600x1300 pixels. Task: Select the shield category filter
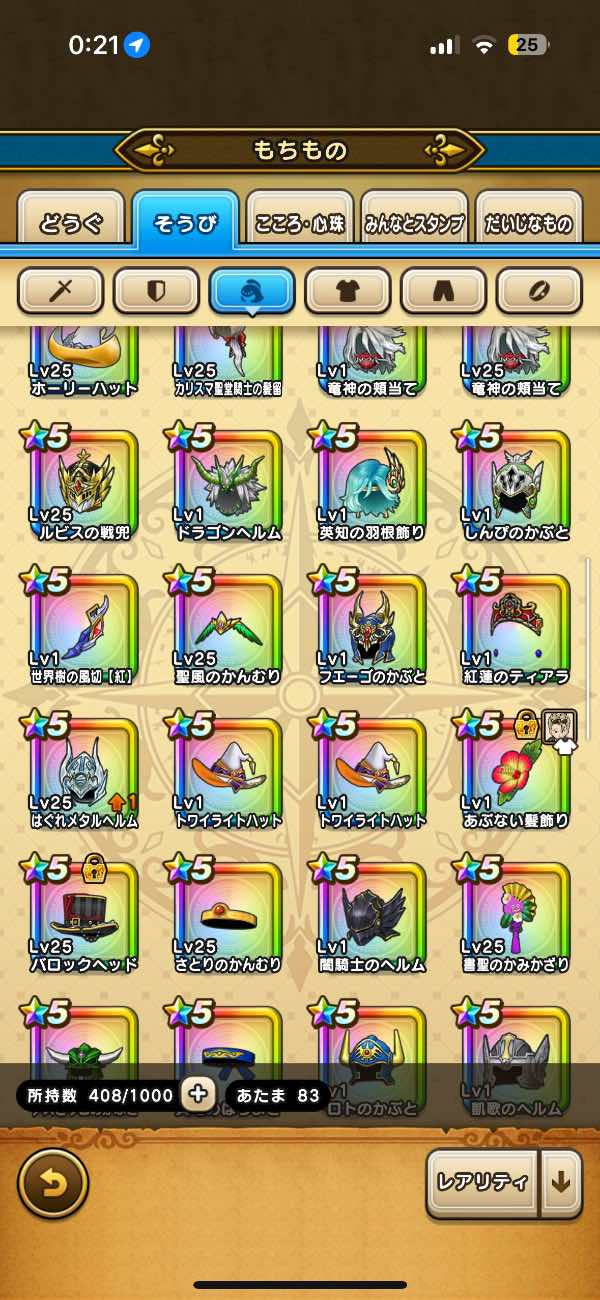156,291
